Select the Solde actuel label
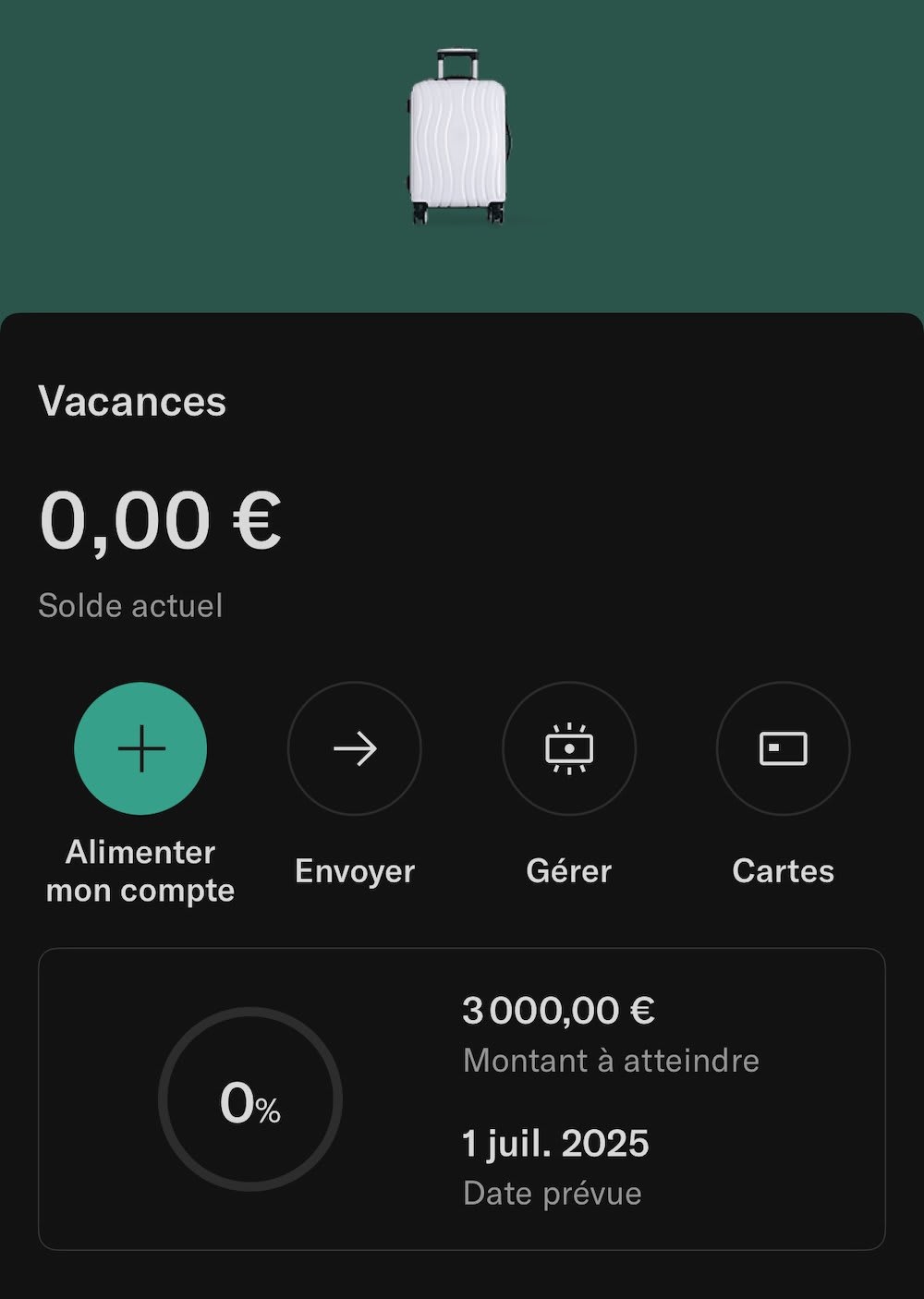The height and width of the screenshot is (1299, 924). tap(130, 605)
